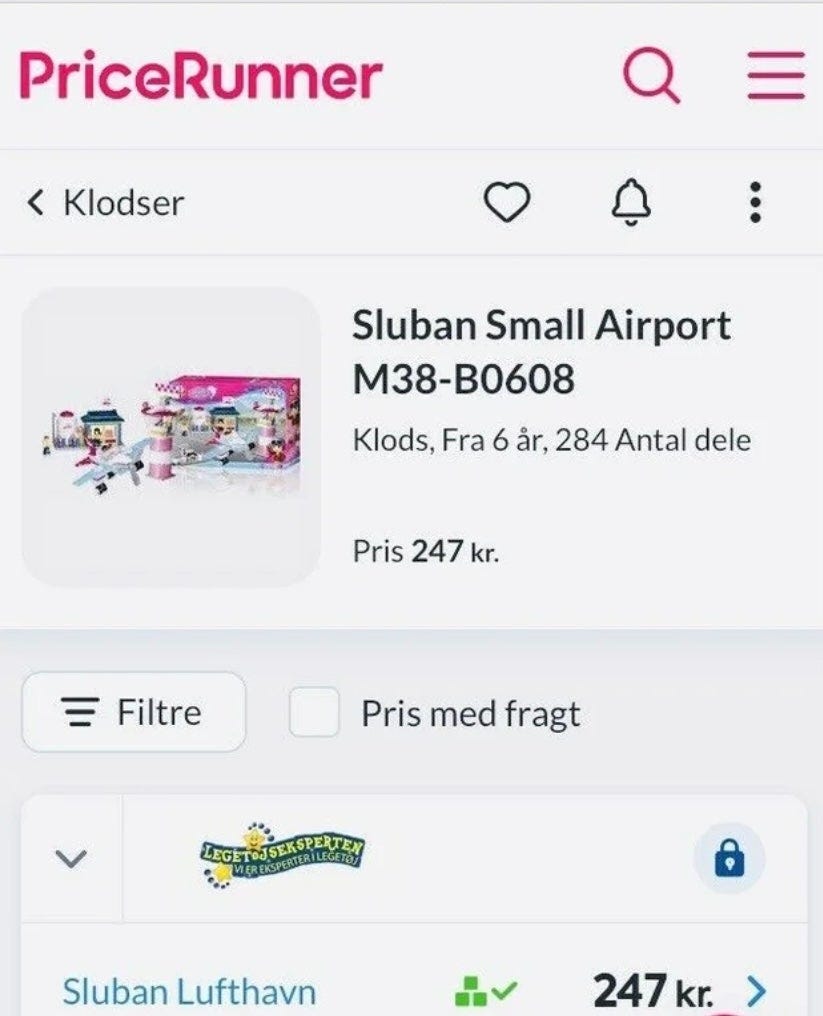This screenshot has height=1016, width=823.
Task: Go back to Klodser category
Action: (106, 203)
